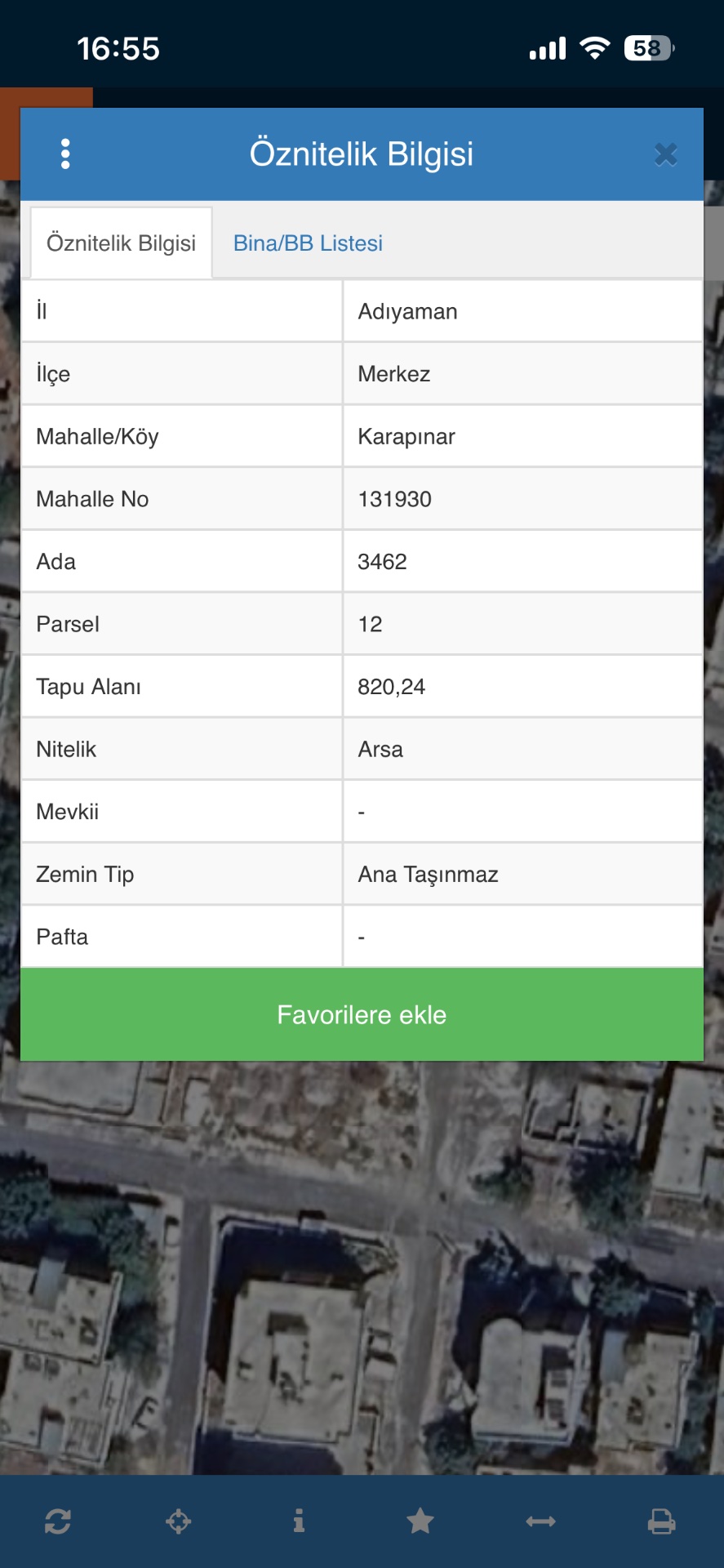Switch to the Bina/BB Listesi tab
Image resolution: width=724 pixels, height=1568 pixels.
(308, 243)
